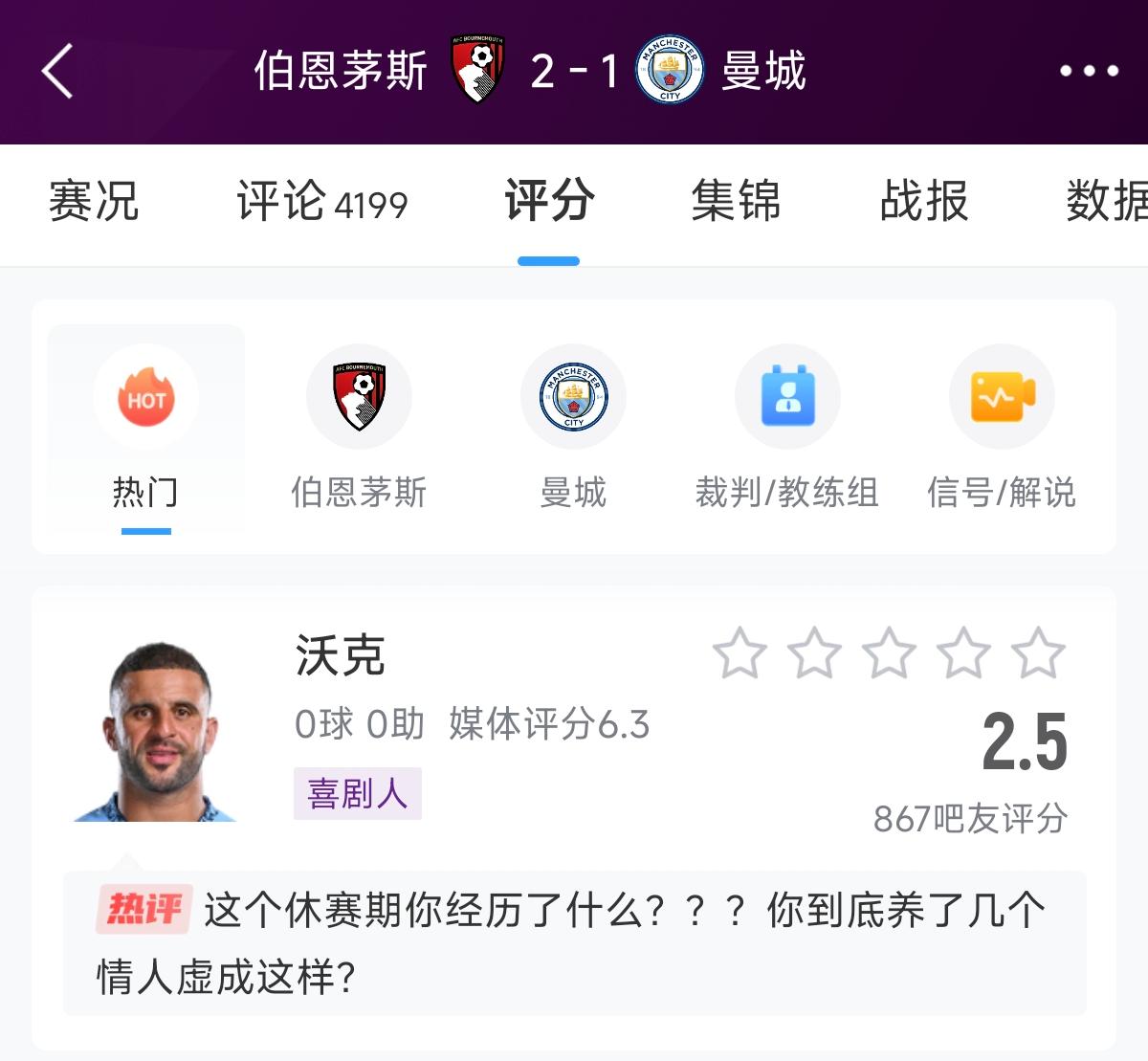Viewport: 1148px width, 1061px height.
Task: Switch to the 集锦 tab
Action: [736, 202]
